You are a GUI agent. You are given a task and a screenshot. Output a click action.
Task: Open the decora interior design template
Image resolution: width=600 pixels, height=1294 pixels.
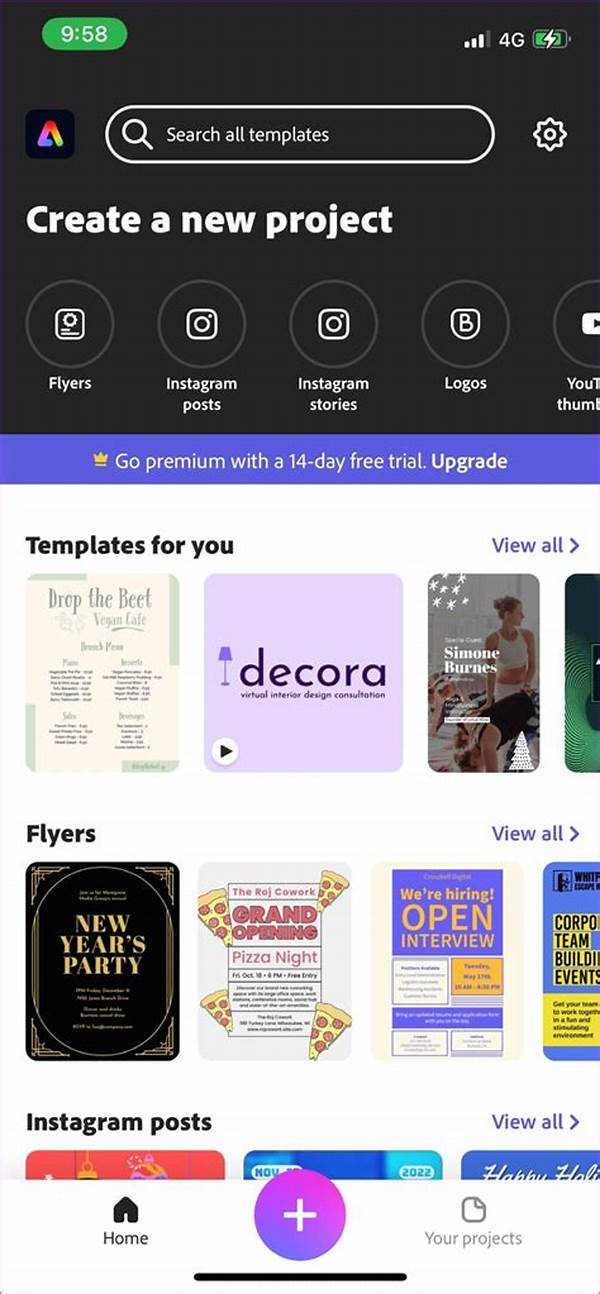[303, 672]
